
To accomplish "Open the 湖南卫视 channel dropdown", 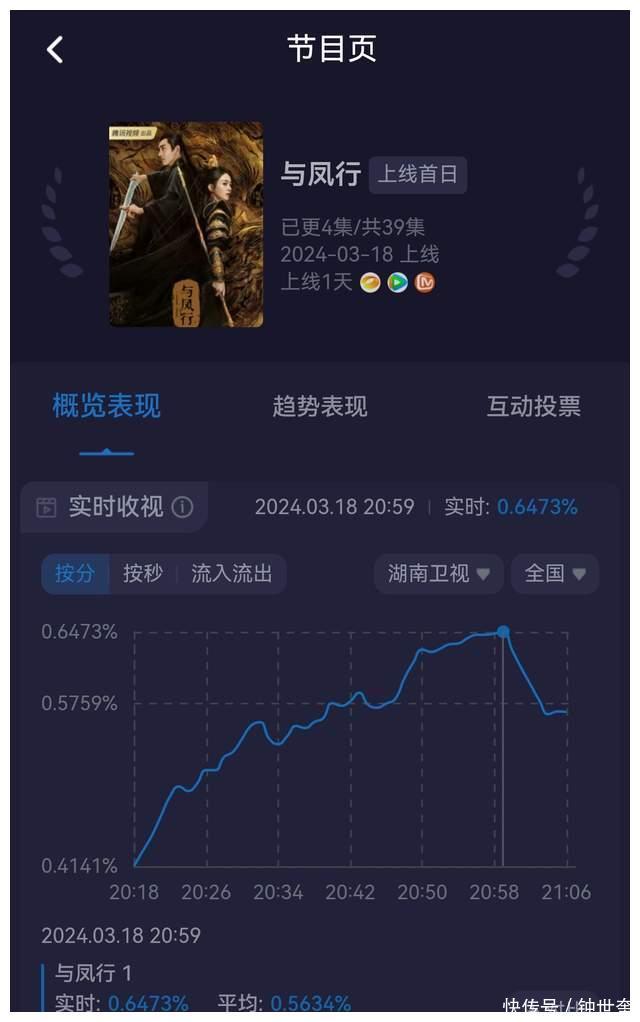I will (438, 573).
